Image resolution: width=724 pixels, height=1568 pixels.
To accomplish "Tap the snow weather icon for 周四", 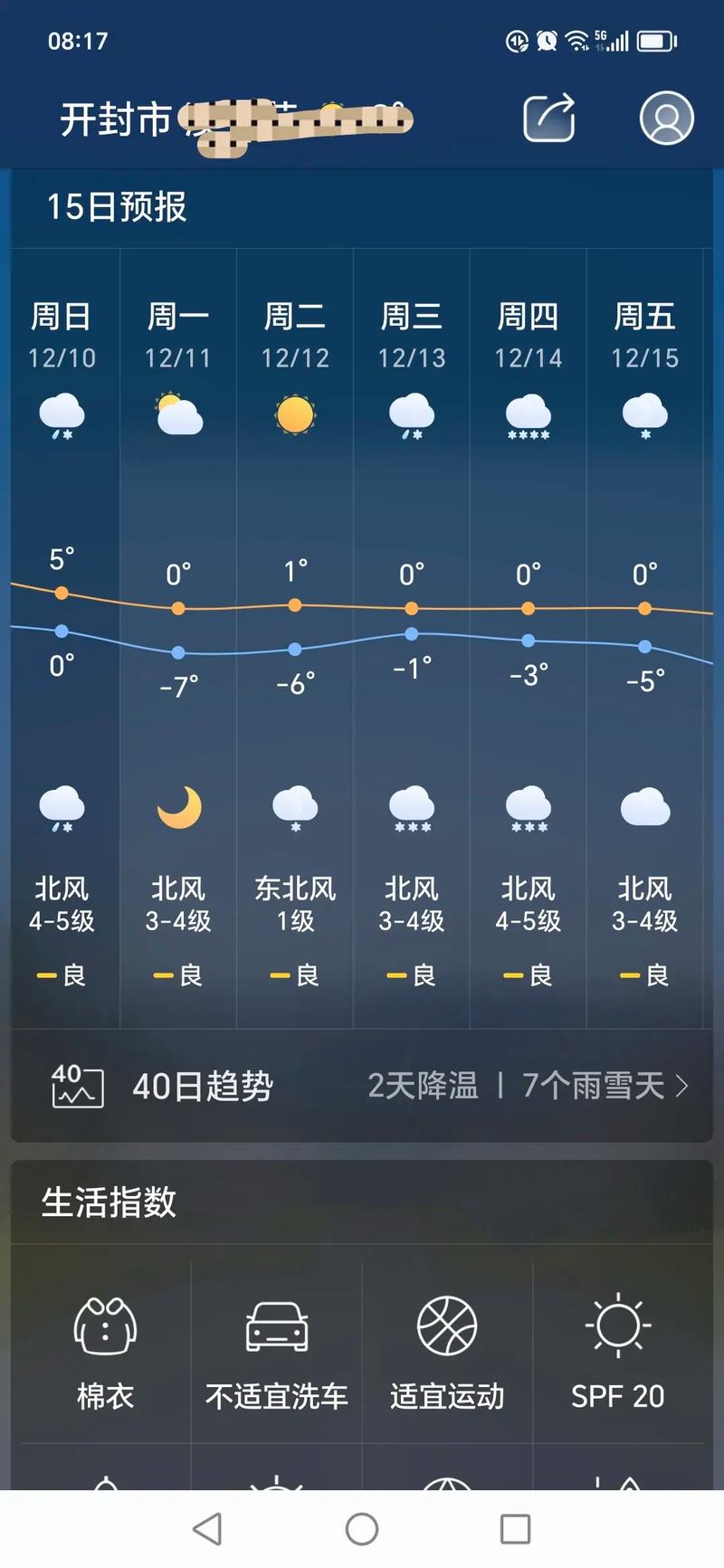I will point(528,416).
